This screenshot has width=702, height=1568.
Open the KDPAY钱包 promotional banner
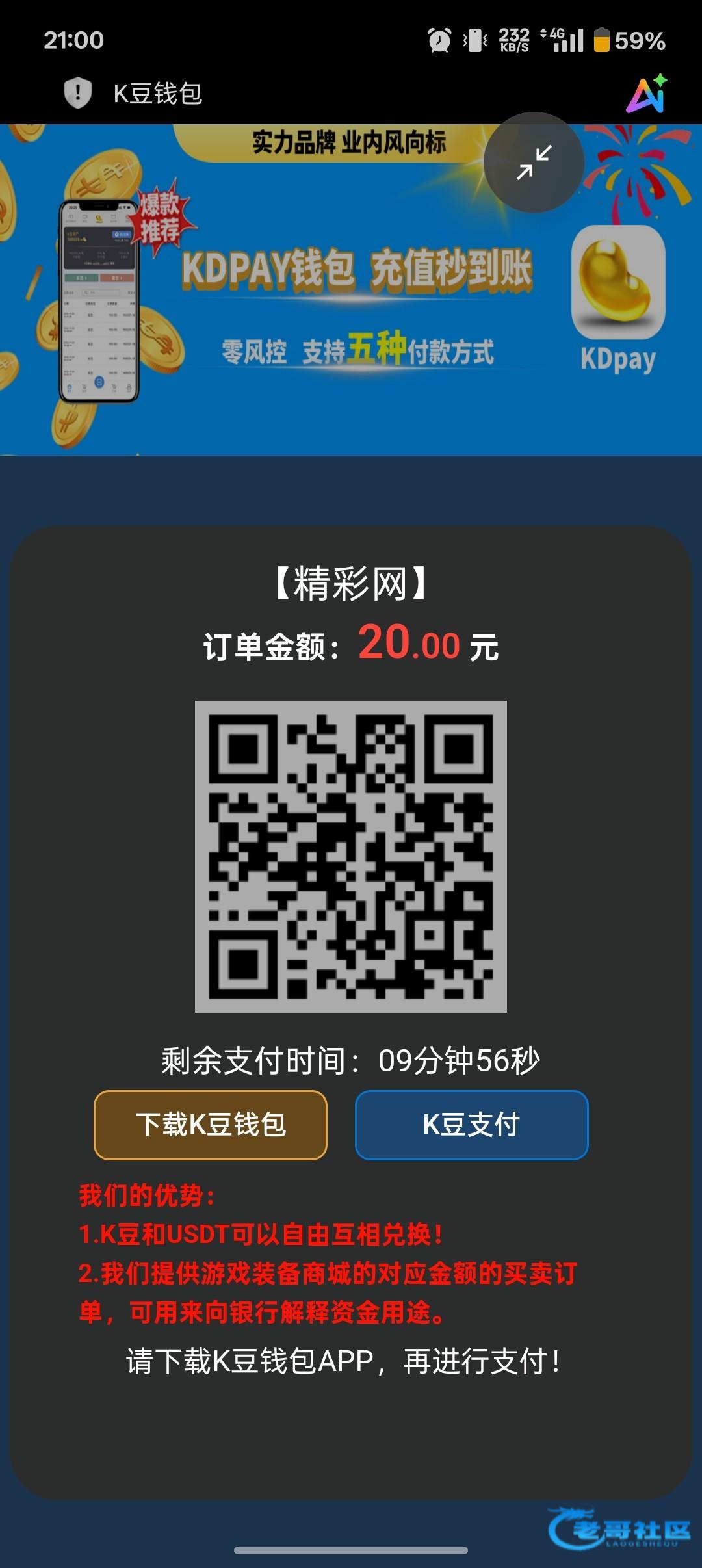coord(351,289)
